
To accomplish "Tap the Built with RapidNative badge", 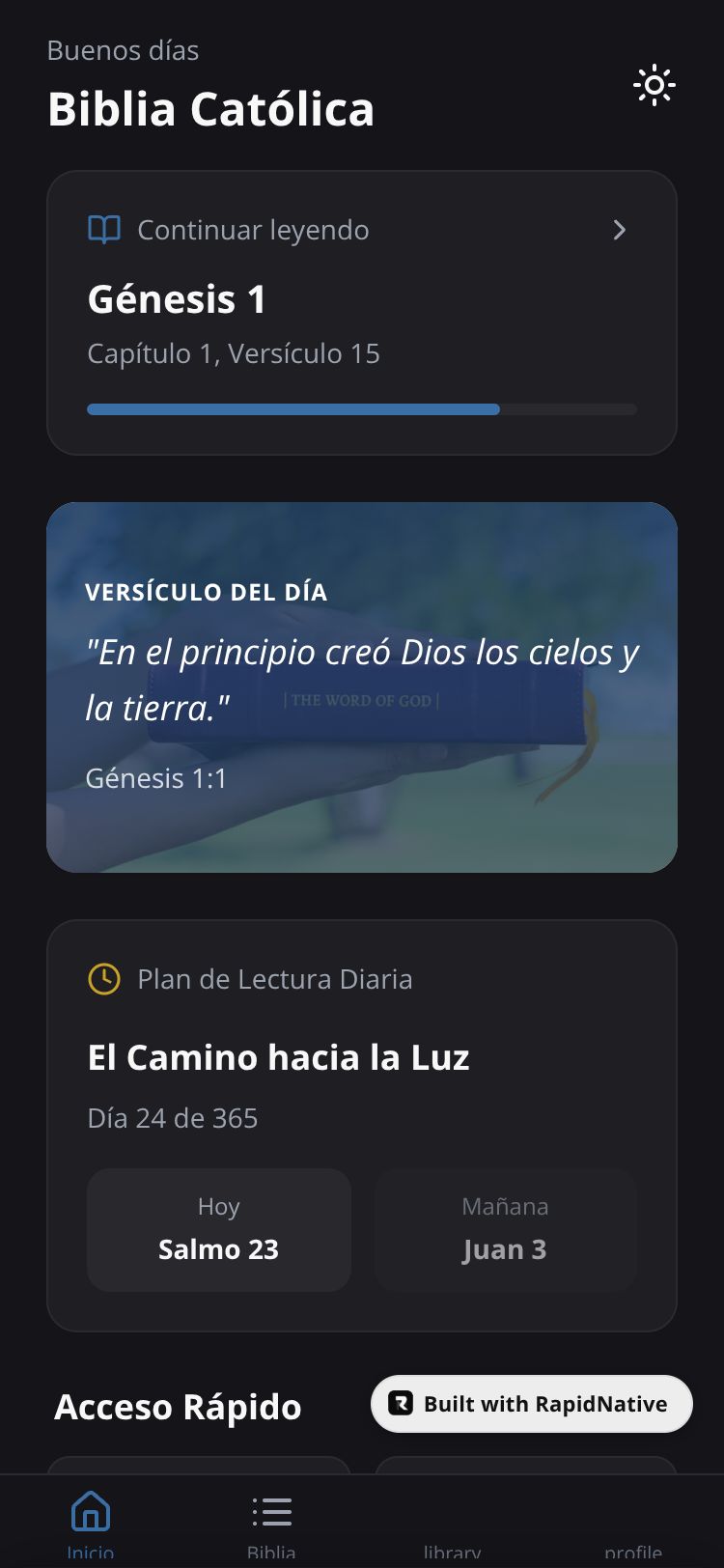I will click(x=531, y=1403).
